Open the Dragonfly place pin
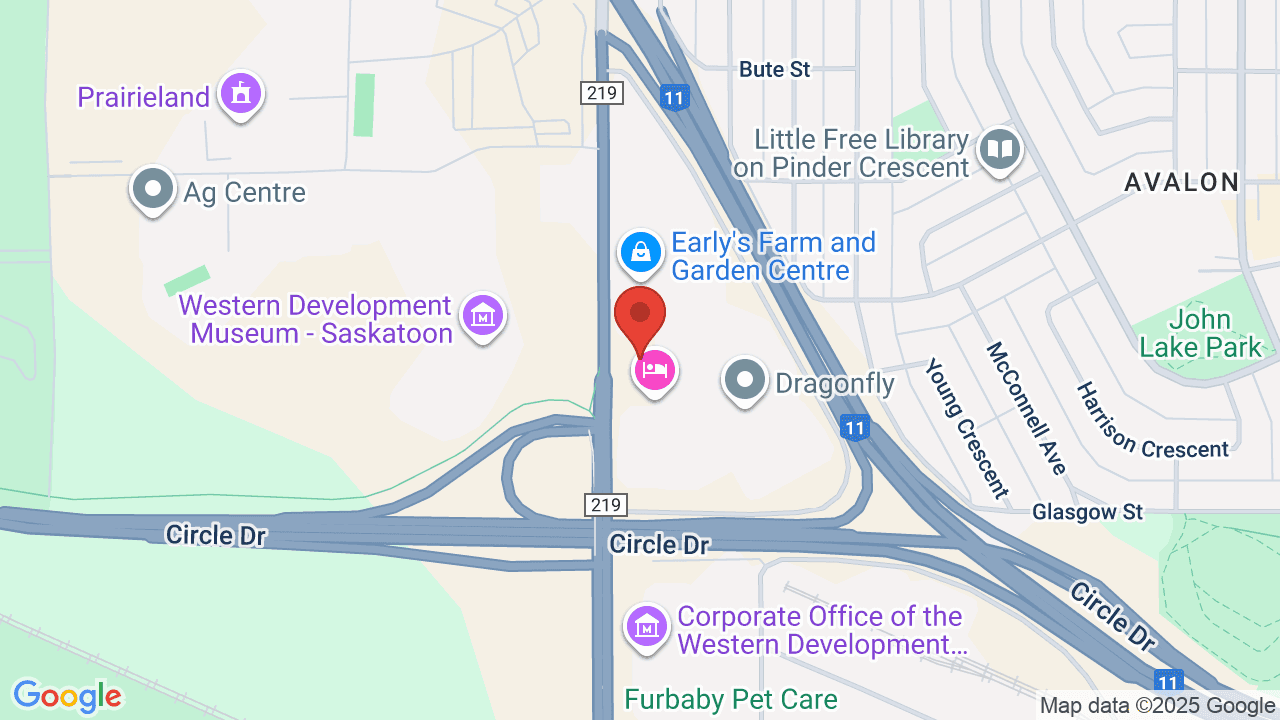This screenshot has width=1280, height=720. click(x=744, y=380)
